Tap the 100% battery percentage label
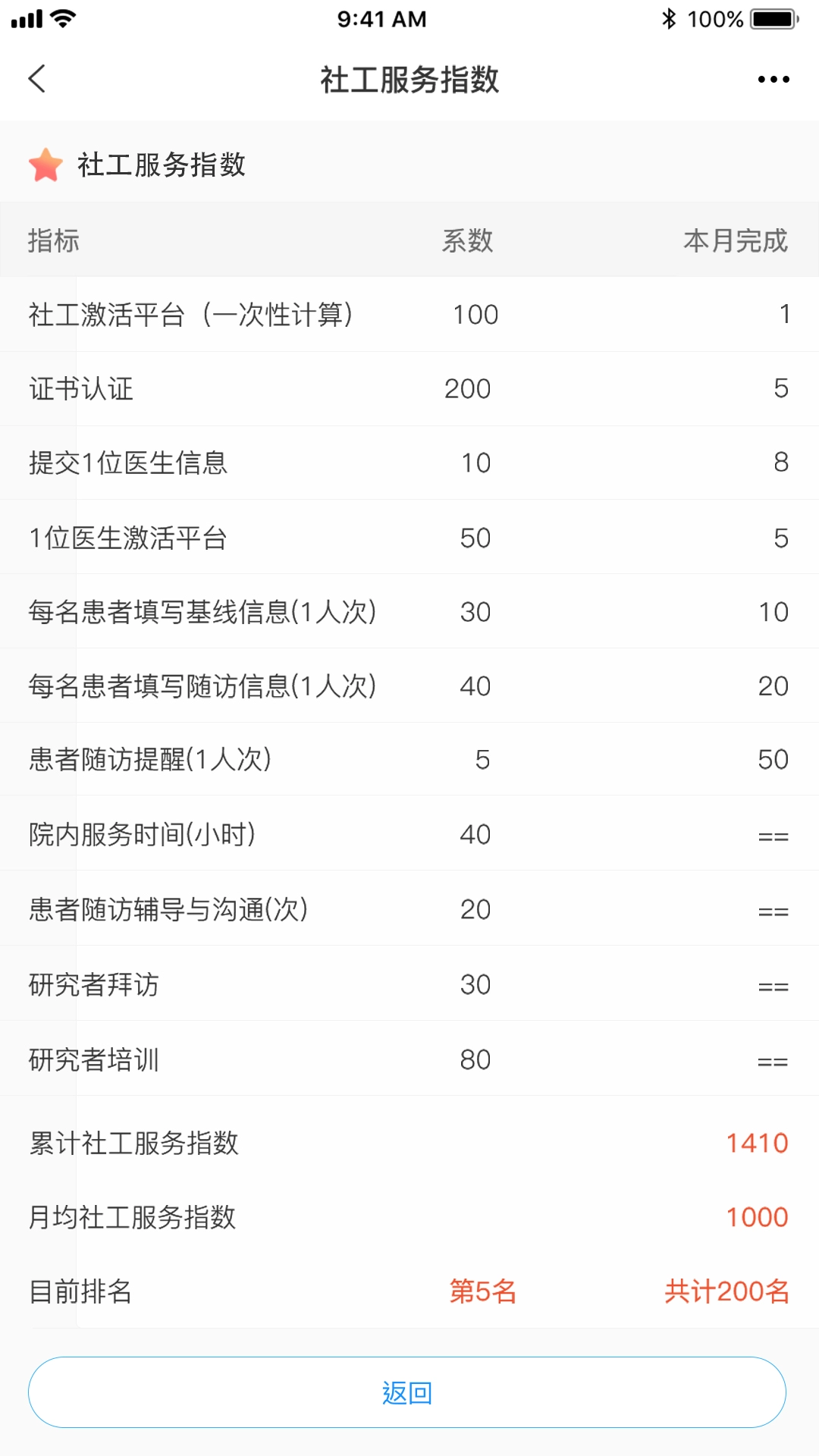 tap(718, 19)
